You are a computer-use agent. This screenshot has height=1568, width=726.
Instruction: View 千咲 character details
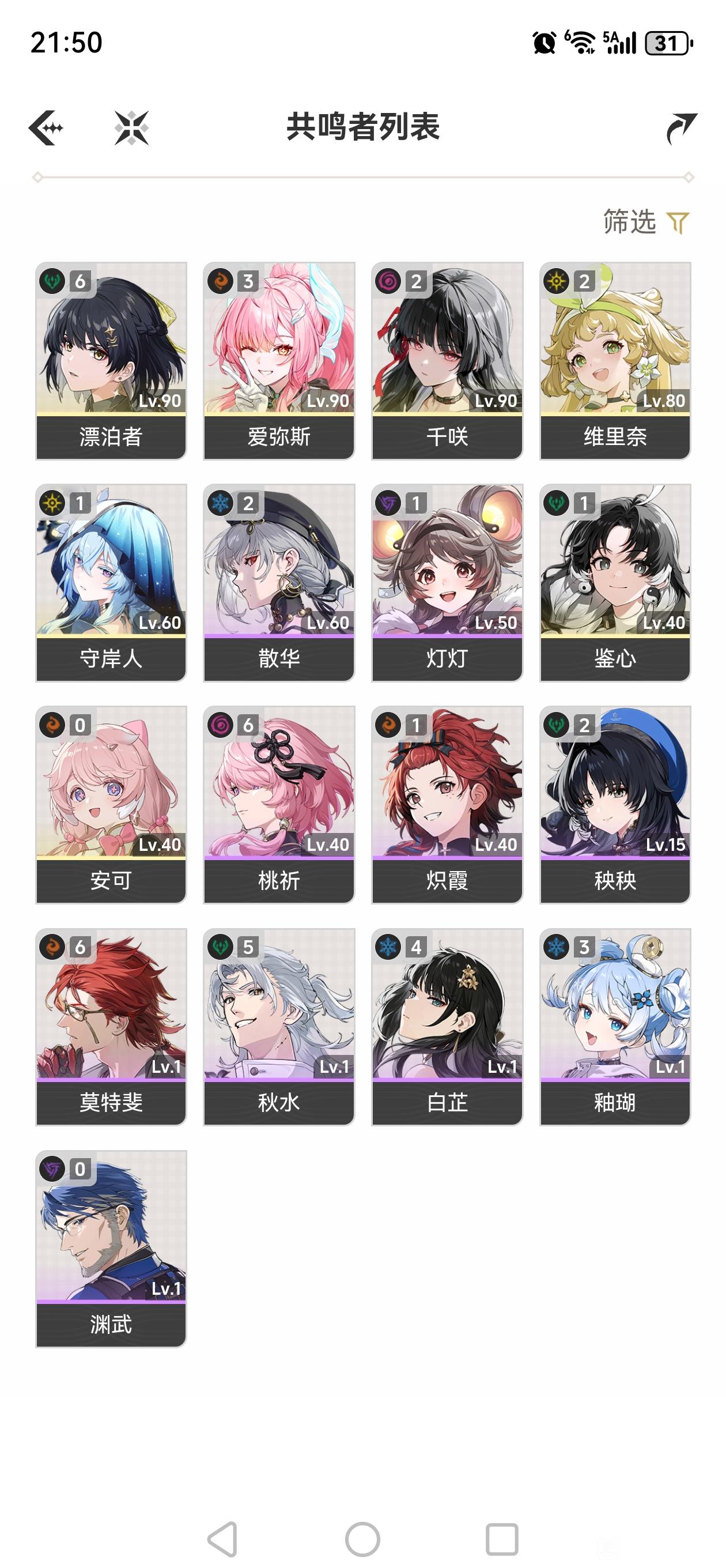click(x=447, y=360)
